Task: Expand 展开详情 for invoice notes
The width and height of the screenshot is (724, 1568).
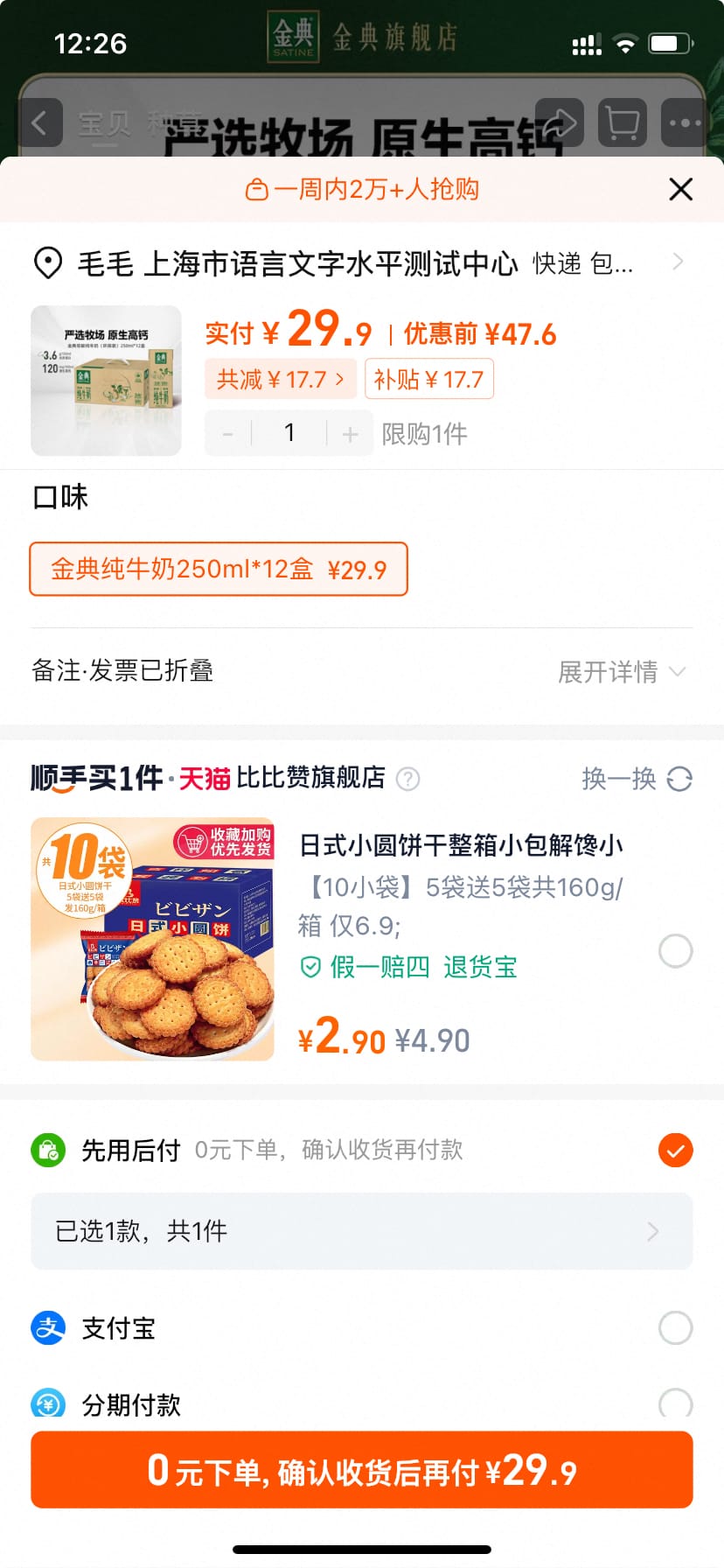Action: tap(623, 671)
